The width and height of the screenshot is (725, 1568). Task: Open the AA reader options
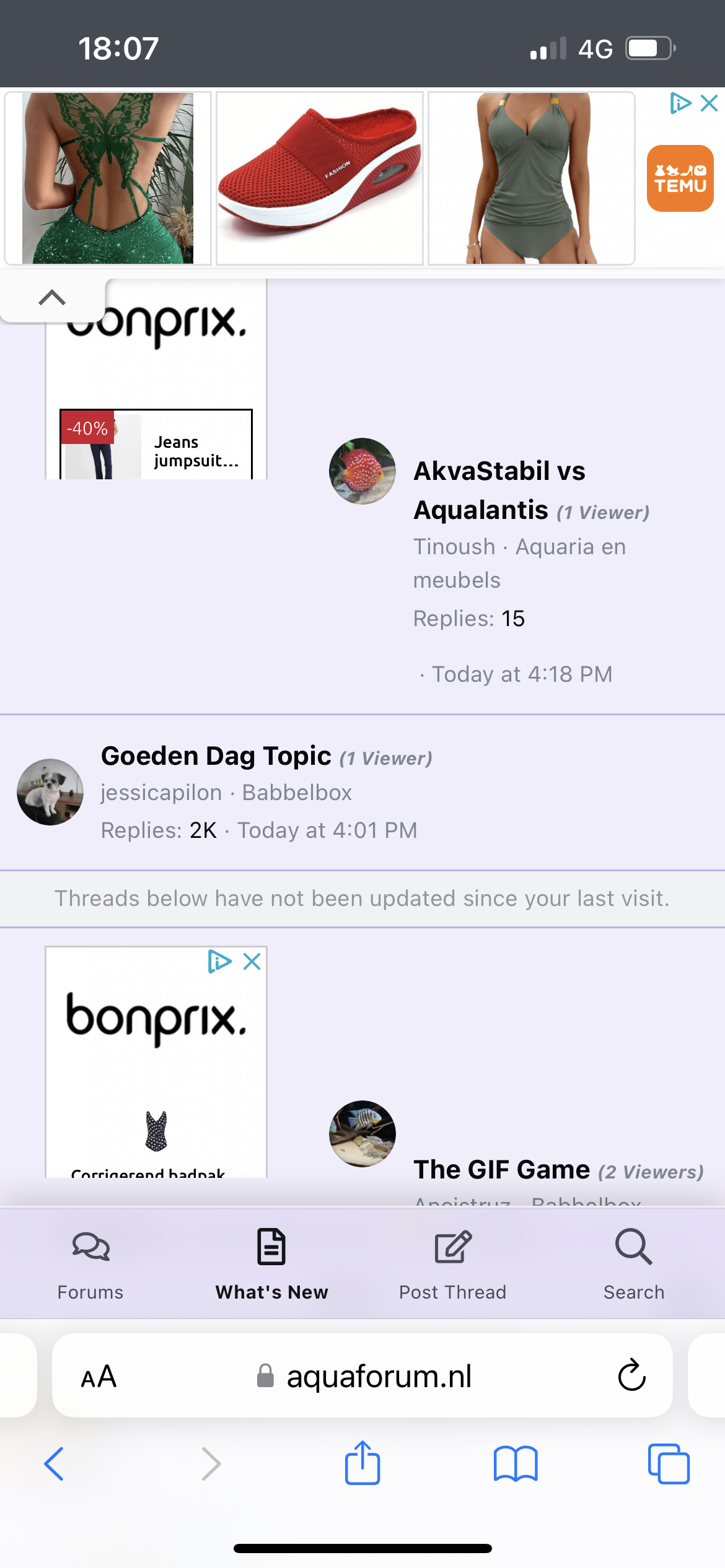99,1377
